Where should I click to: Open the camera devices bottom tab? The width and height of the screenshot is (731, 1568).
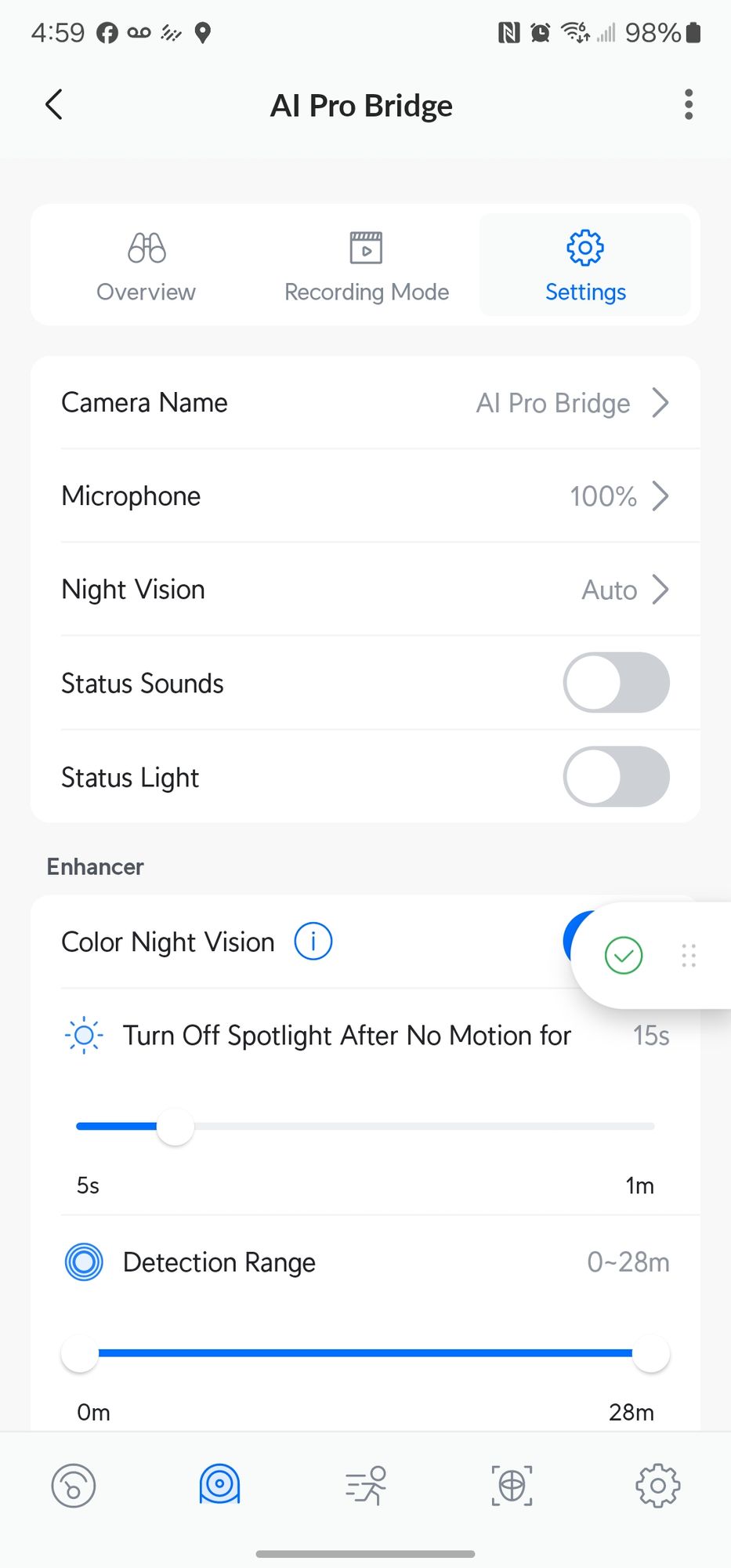[x=219, y=1484]
